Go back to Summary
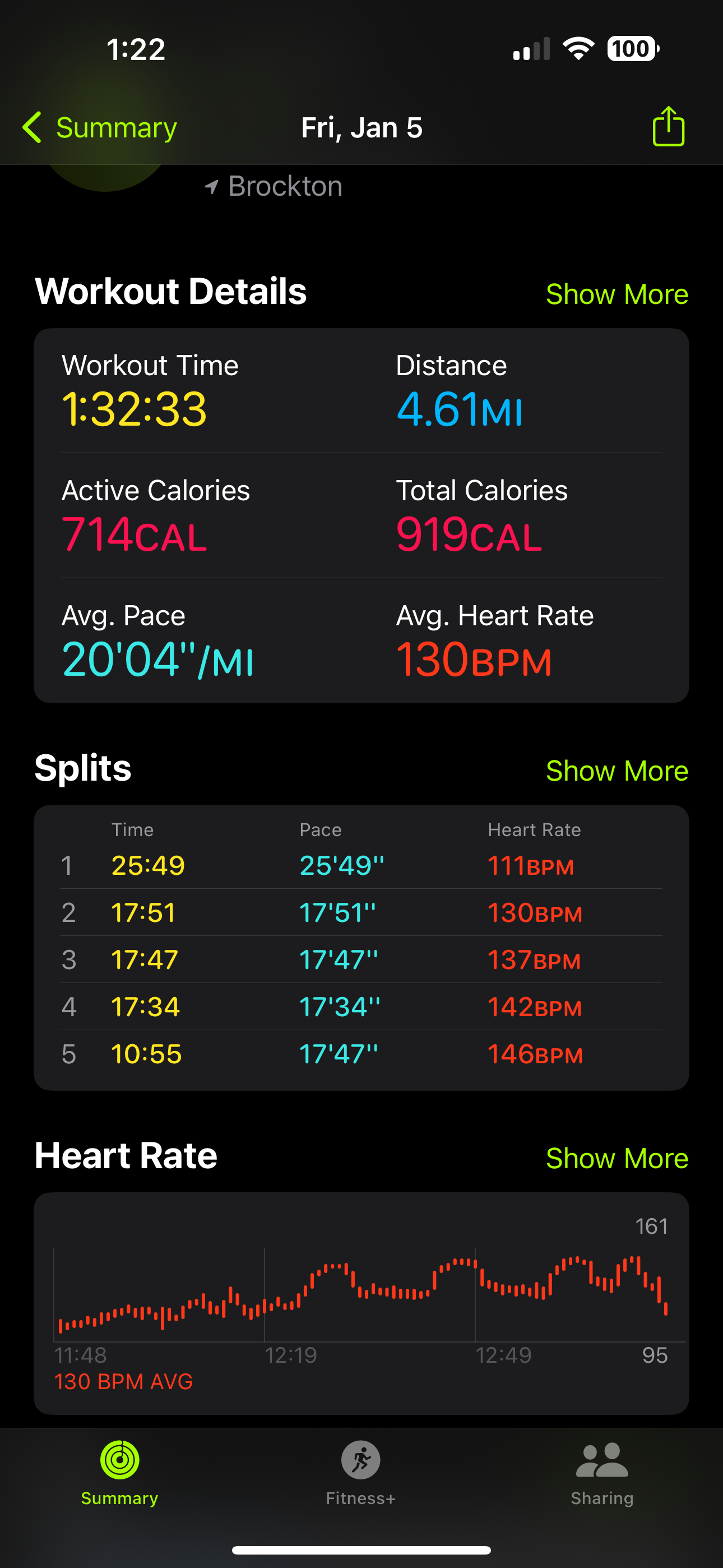Viewport: 723px width, 1568px height. tap(100, 128)
